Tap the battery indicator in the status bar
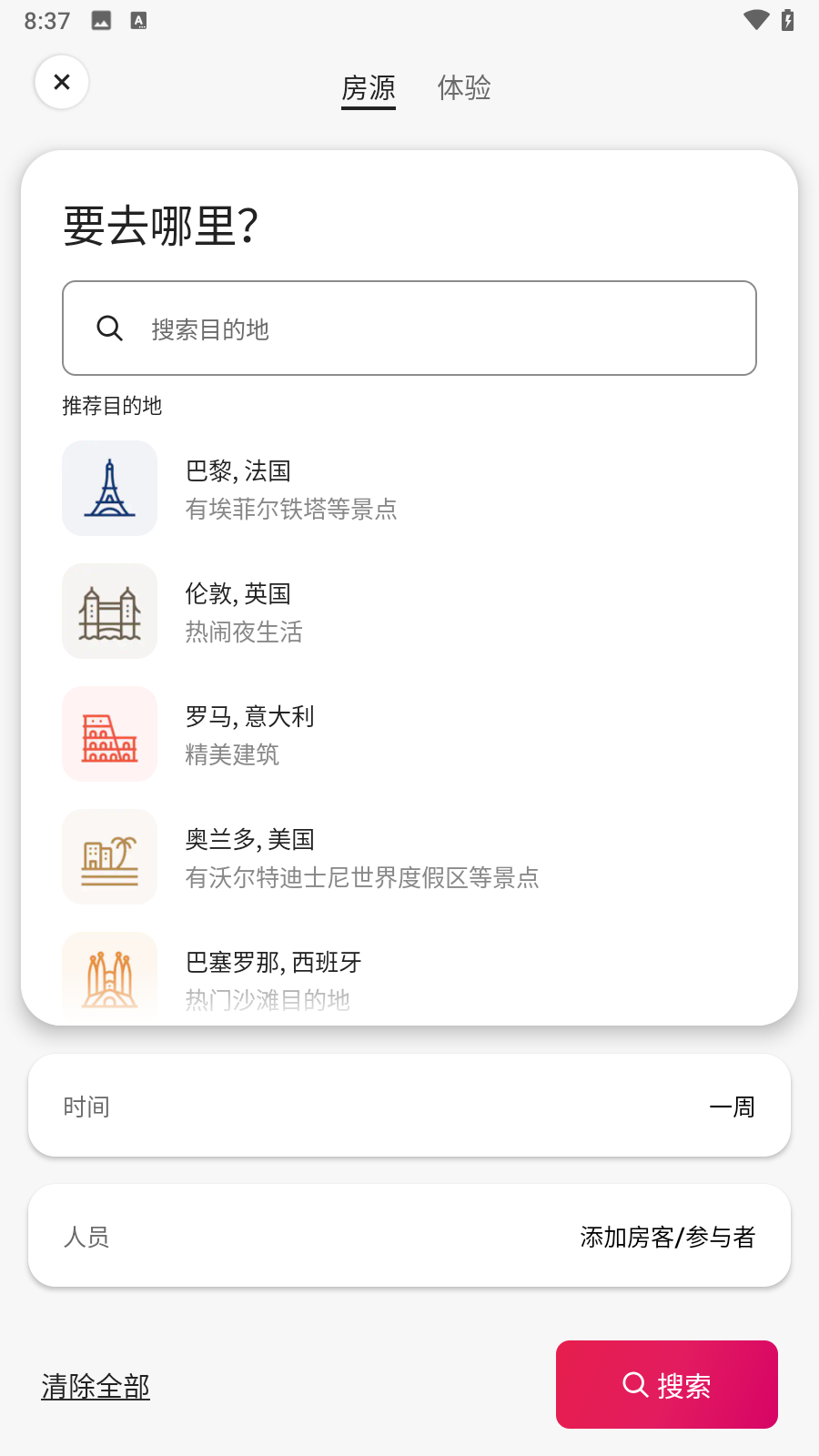 coord(788,20)
